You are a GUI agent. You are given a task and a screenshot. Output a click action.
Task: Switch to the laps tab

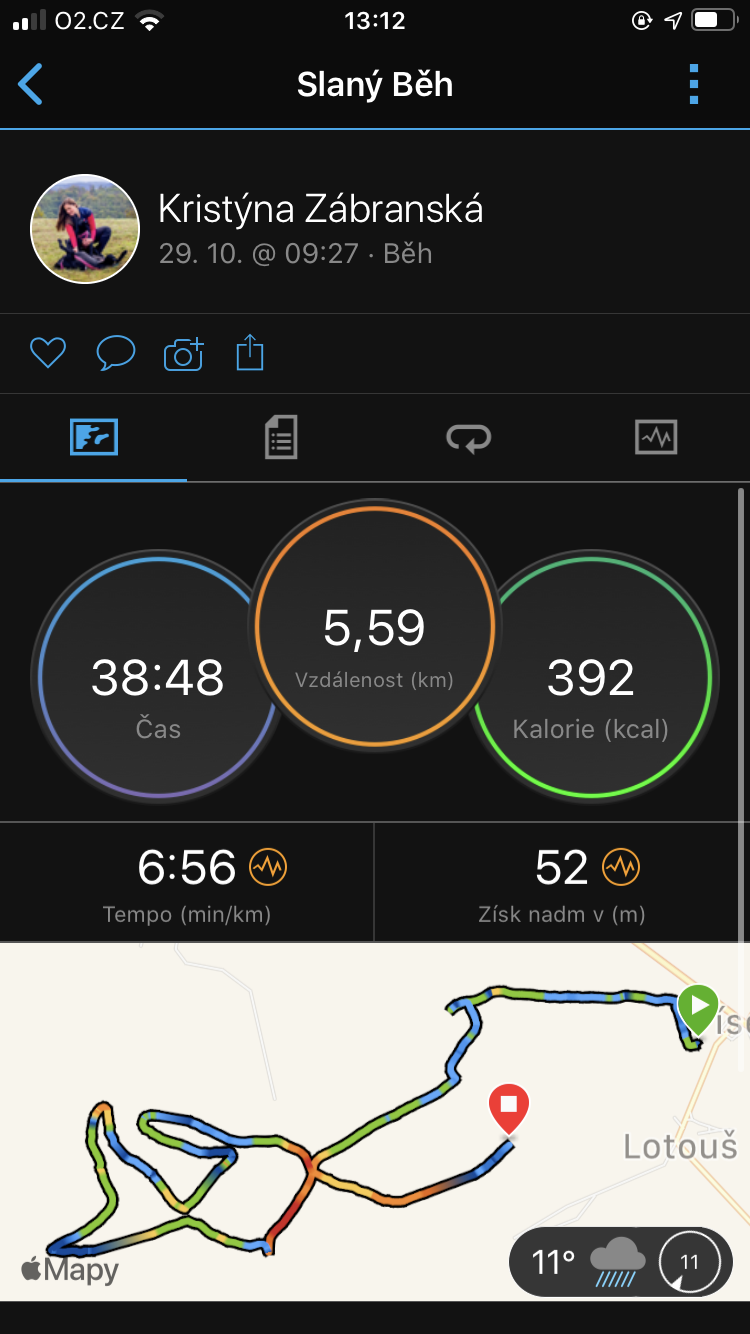pyautogui.click(x=468, y=438)
